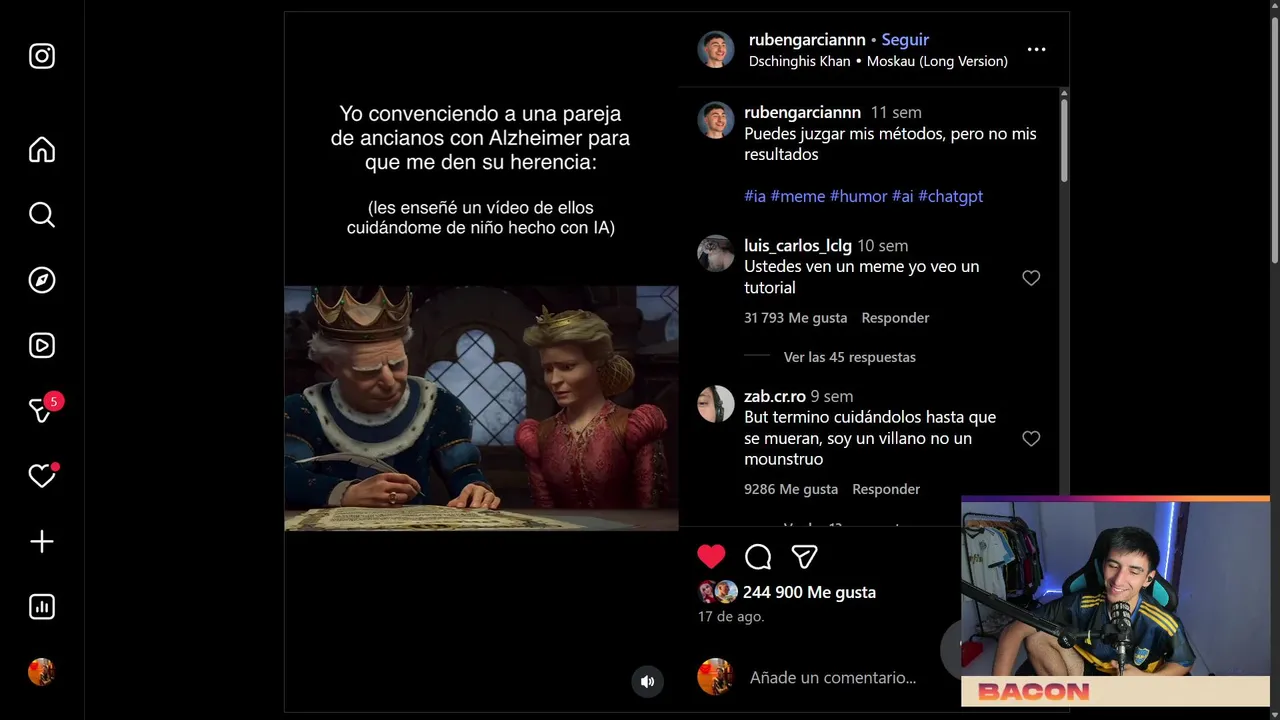Open the #meme hashtag
The width and height of the screenshot is (1280, 720).
pos(797,196)
